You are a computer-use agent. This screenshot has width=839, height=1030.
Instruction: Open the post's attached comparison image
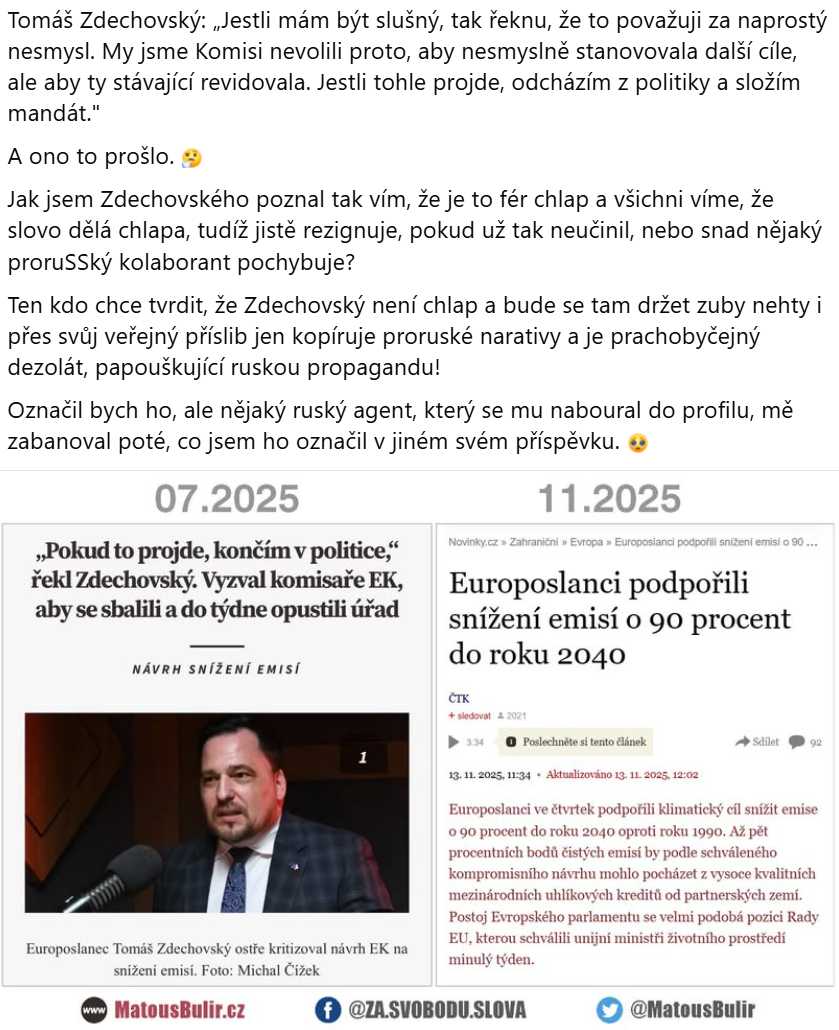point(419,750)
